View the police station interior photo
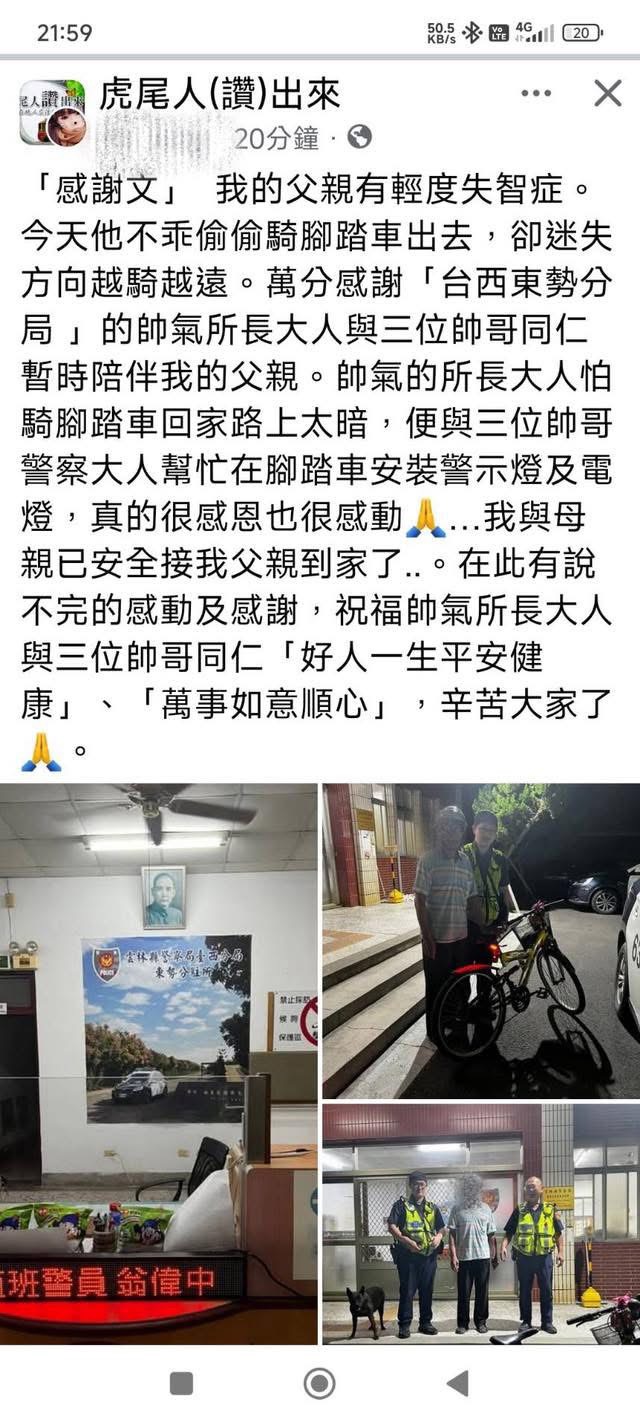This screenshot has width=640, height=1422. [159, 1064]
